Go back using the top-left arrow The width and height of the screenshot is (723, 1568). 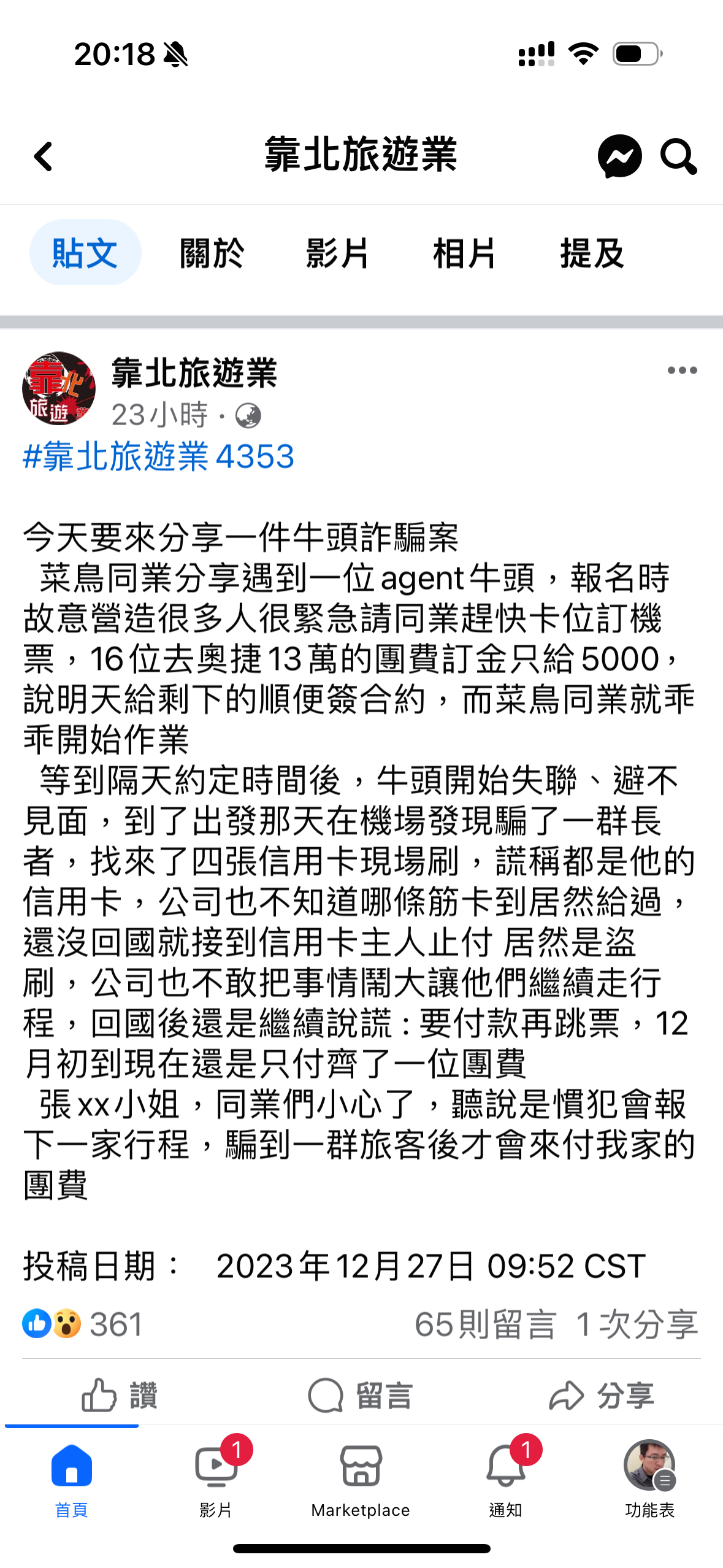[x=44, y=156]
